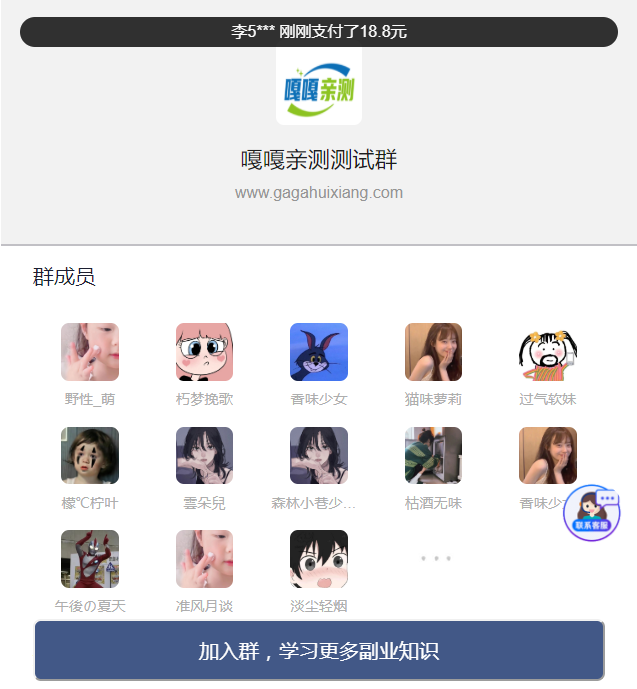The height and width of the screenshot is (689, 637).
Task: Select member 香味少女's avatar
Action: (319, 352)
